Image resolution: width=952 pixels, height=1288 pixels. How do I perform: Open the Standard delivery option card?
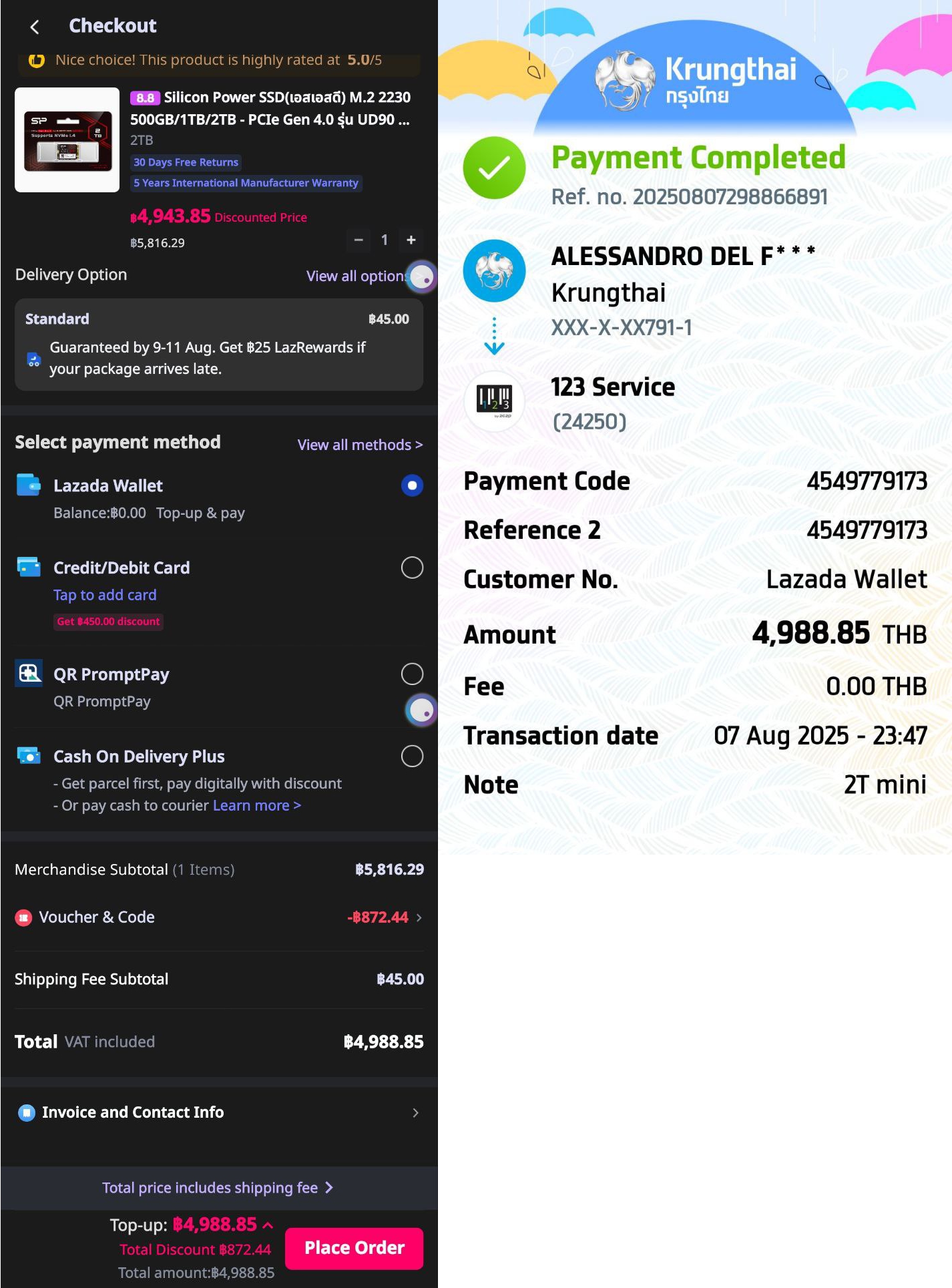coord(218,344)
